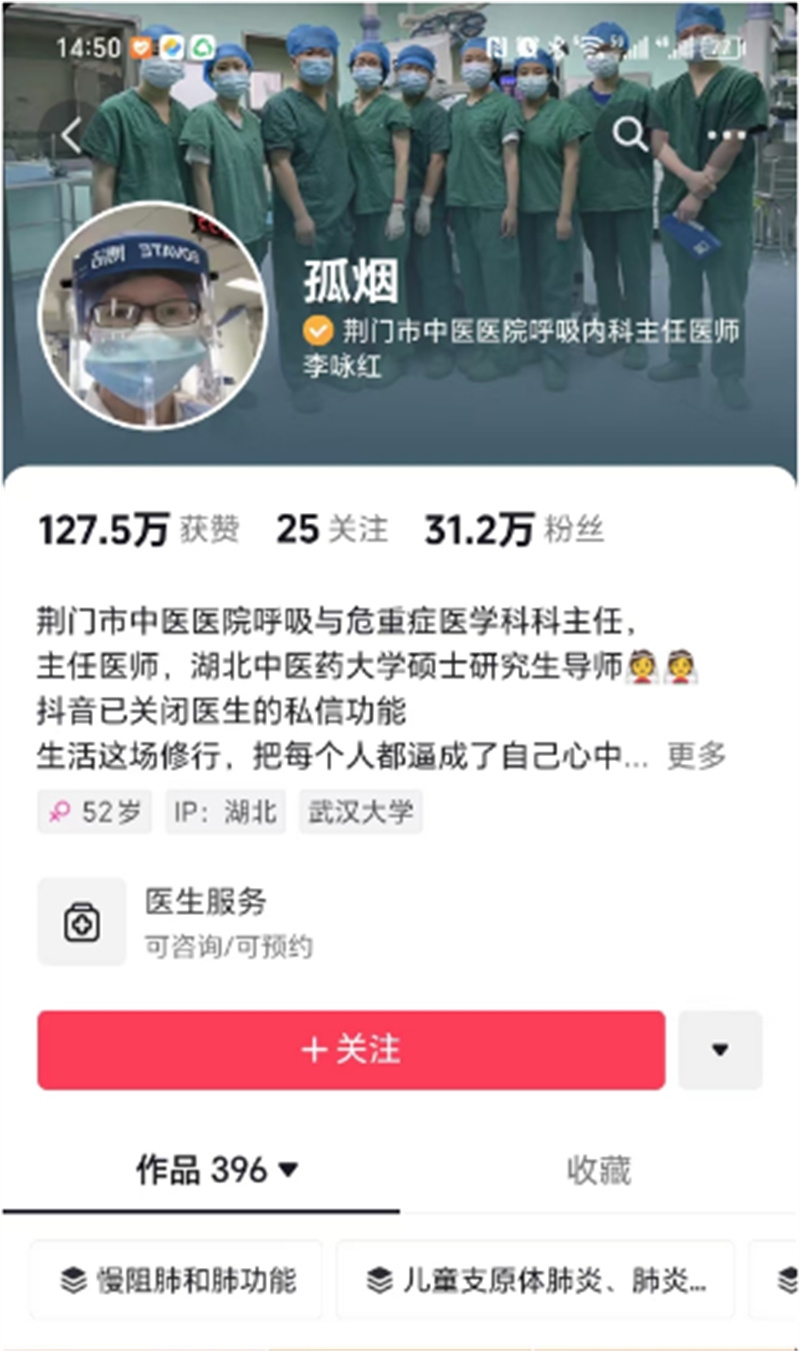The height and width of the screenshot is (1351, 800).
Task: Open search on this profile
Action: pos(630,133)
